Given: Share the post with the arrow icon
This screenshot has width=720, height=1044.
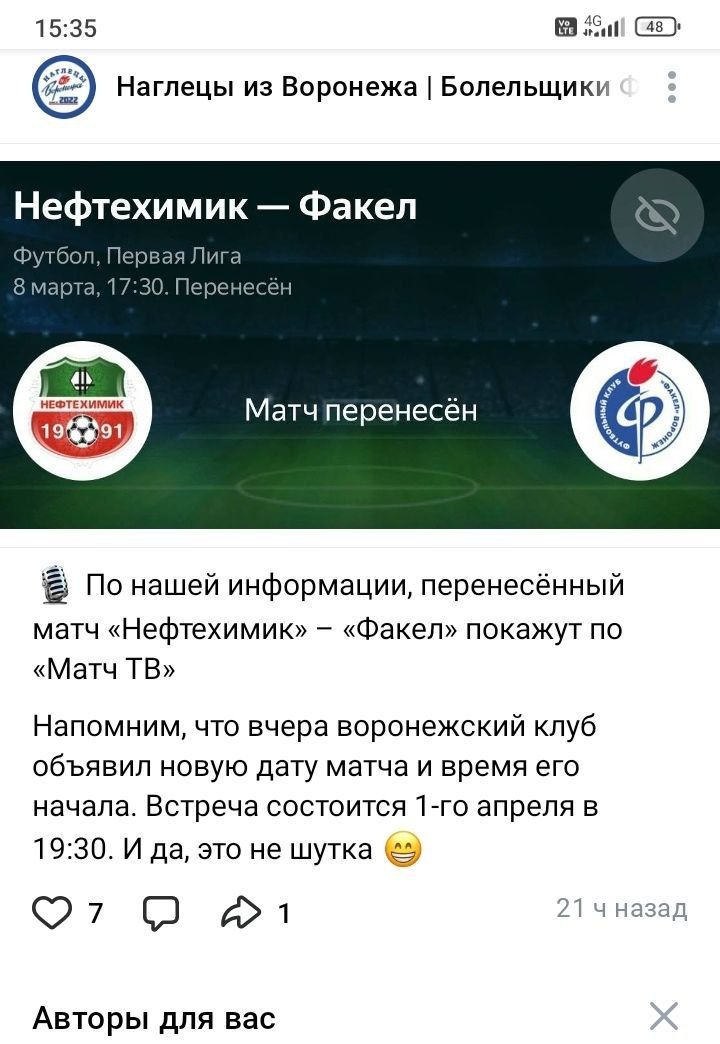Looking at the screenshot, I should [x=241, y=912].
